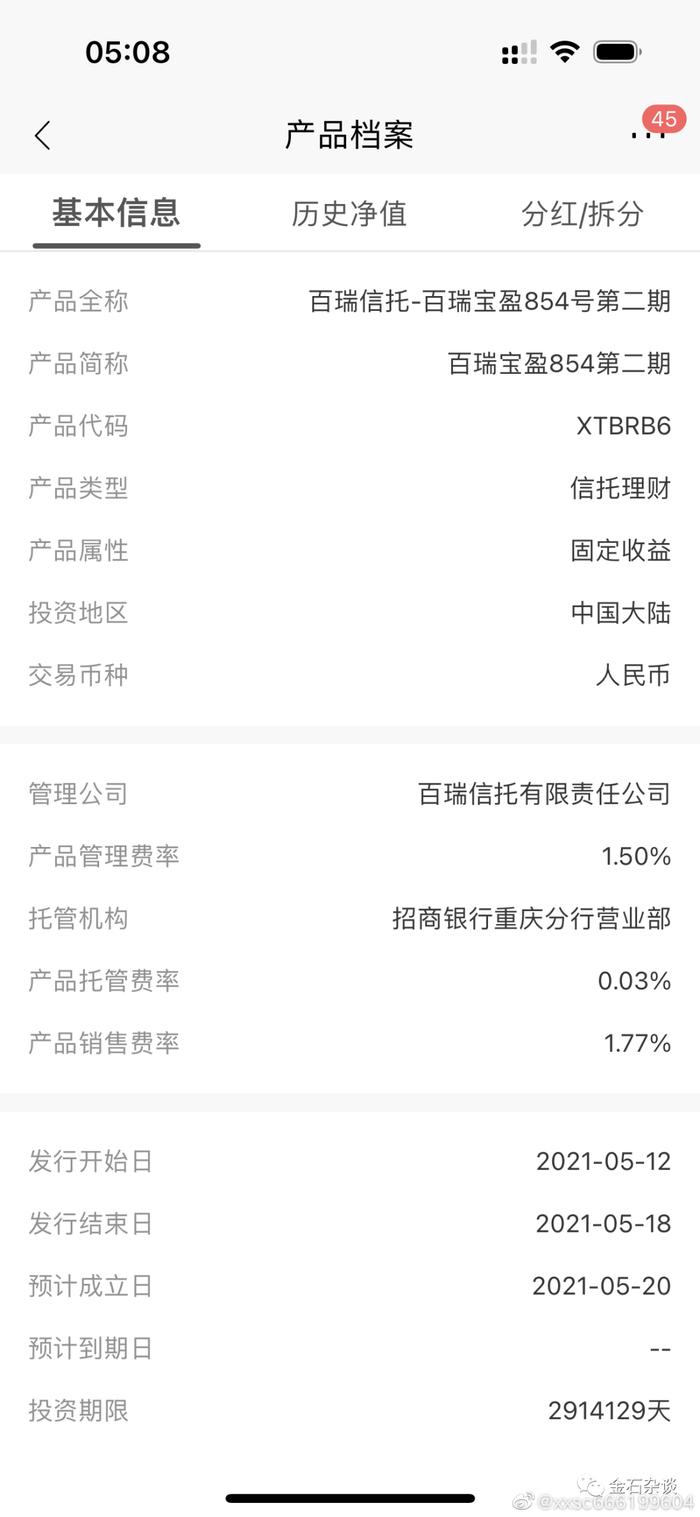Go back from the 产品档案 page
Viewport: 700px width, 1517px height.
click(x=42, y=135)
